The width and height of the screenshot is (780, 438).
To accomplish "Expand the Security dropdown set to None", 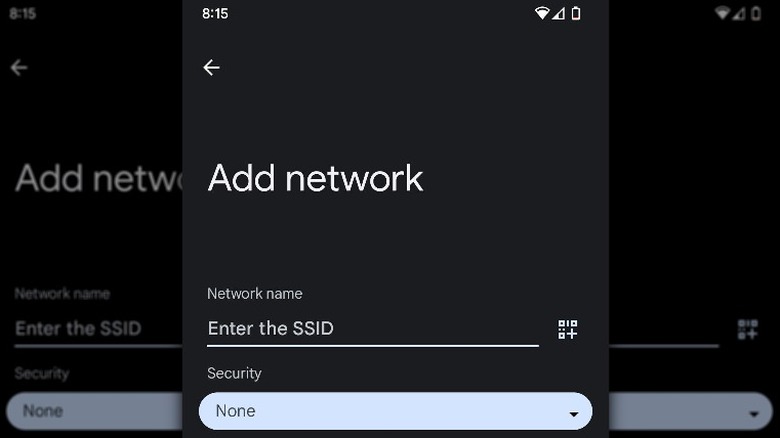I will pyautogui.click(x=395, y=411).
